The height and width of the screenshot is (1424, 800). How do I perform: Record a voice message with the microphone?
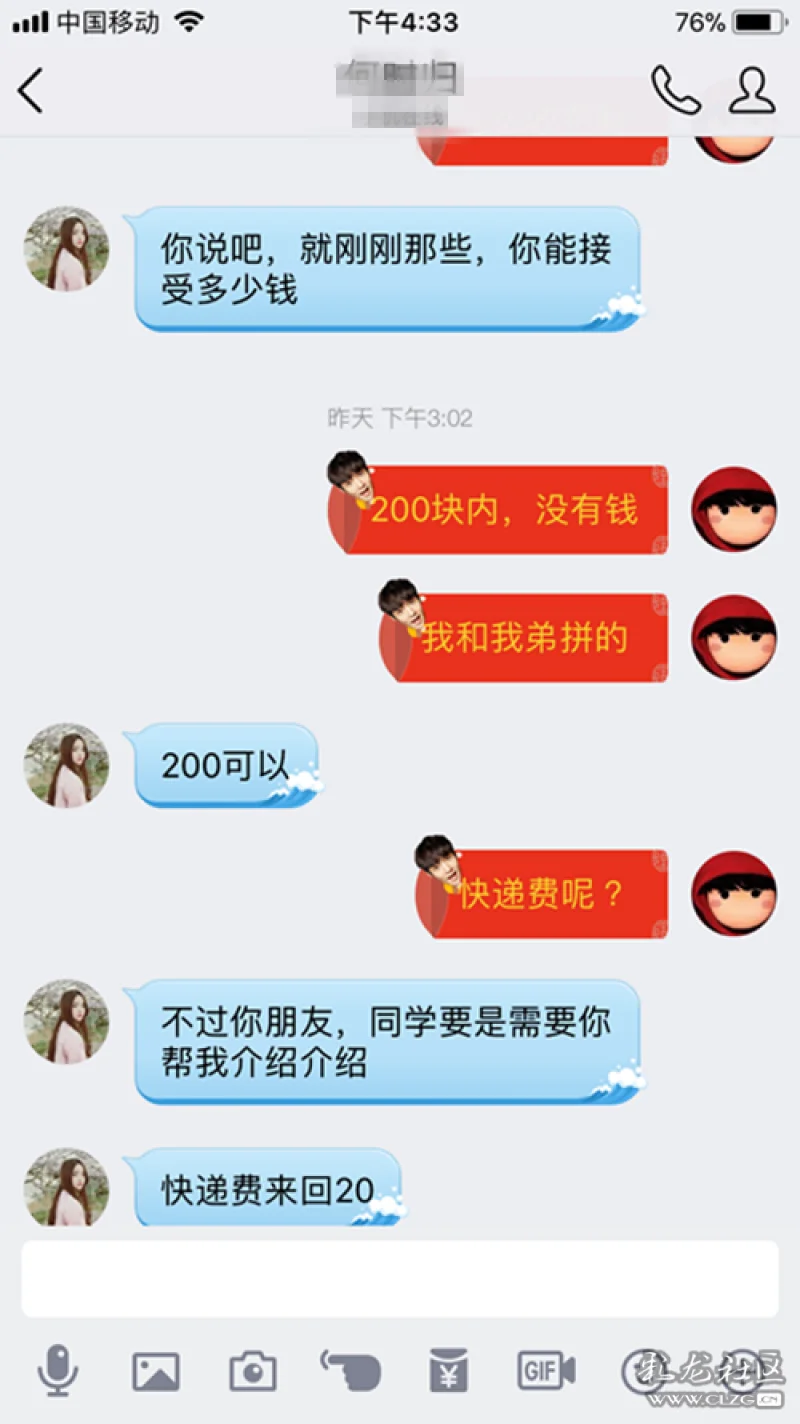(58, 1370)
